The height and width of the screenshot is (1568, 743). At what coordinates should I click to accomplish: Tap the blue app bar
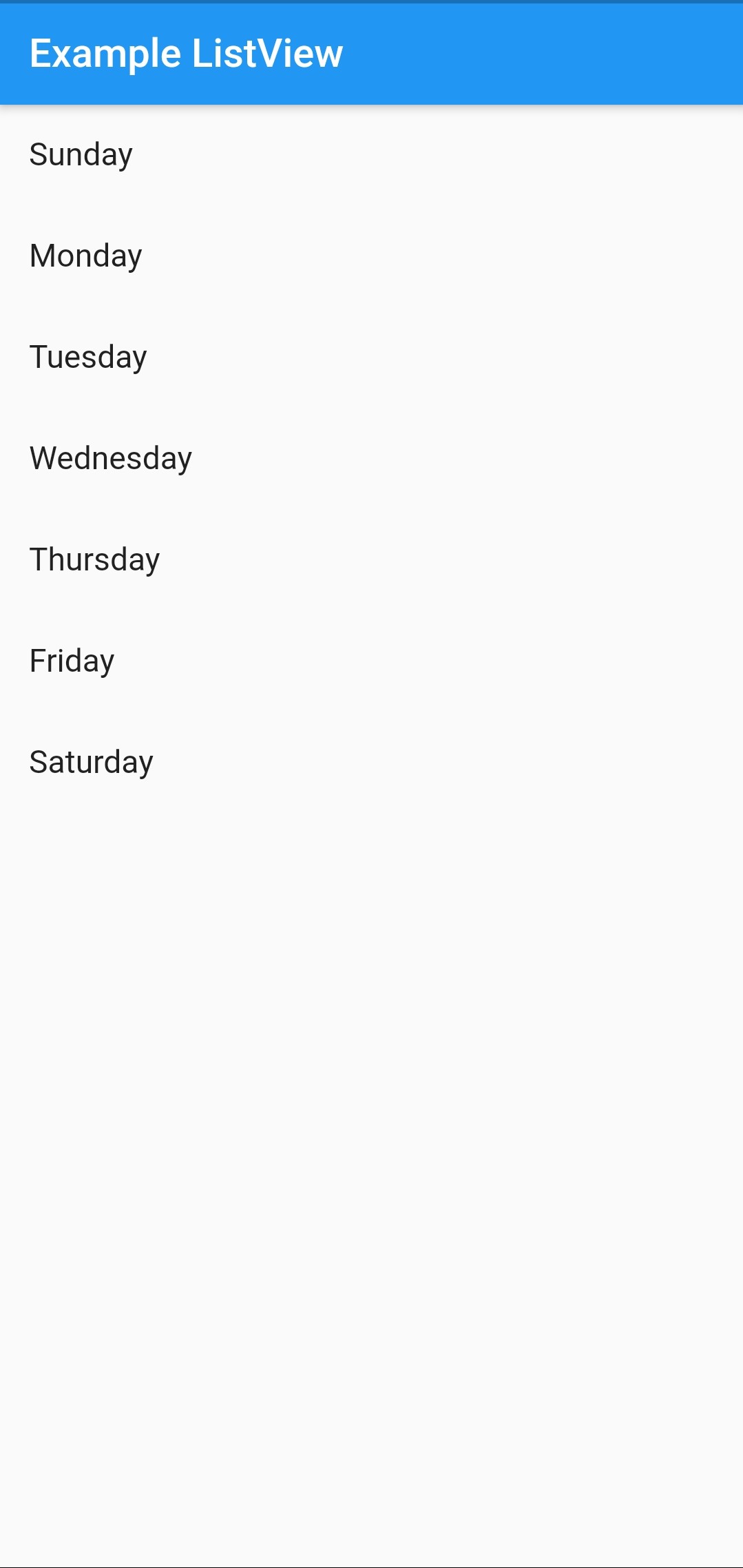482,52
